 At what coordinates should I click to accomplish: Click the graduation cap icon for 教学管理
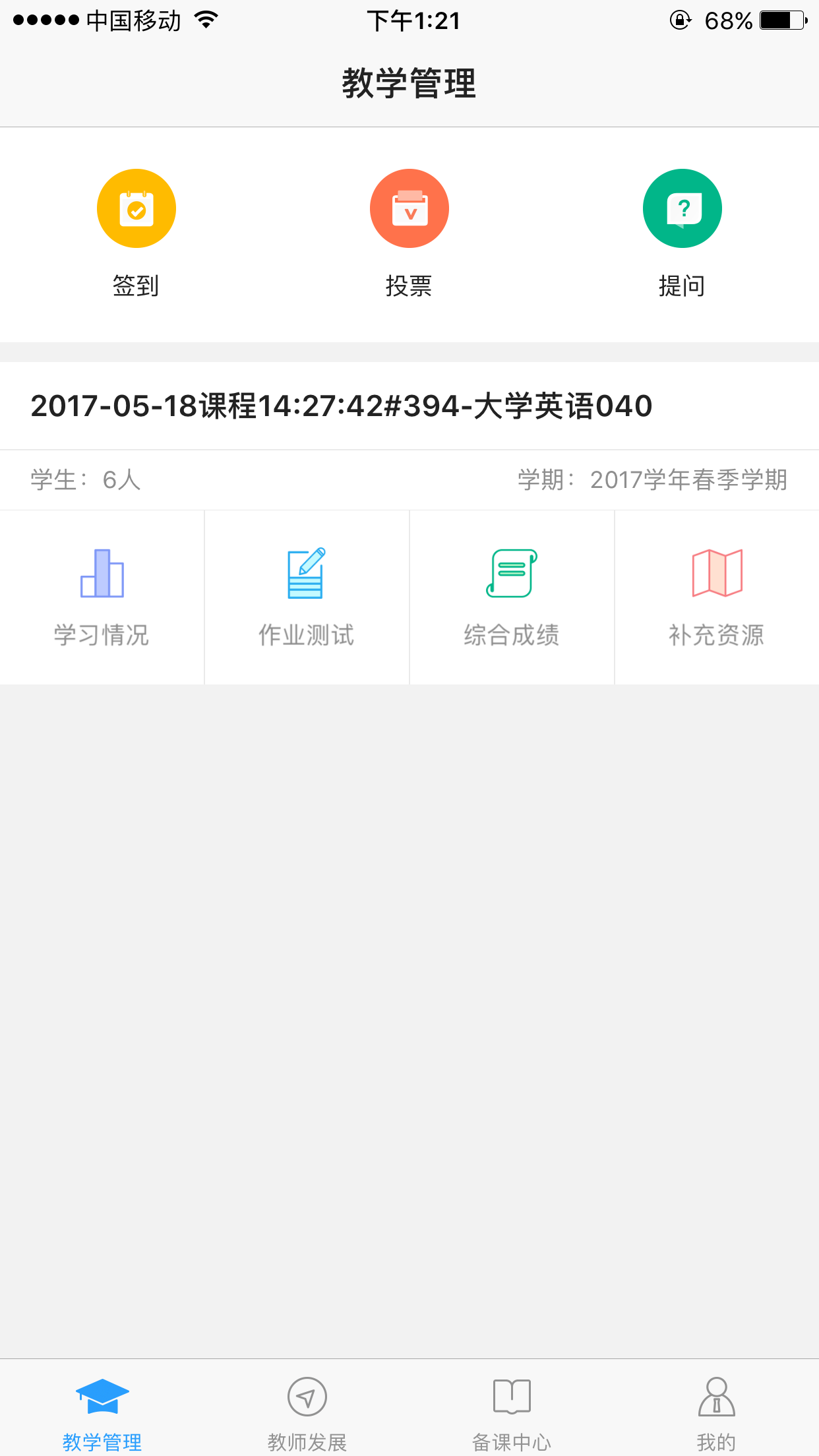tap(102, 1395)
